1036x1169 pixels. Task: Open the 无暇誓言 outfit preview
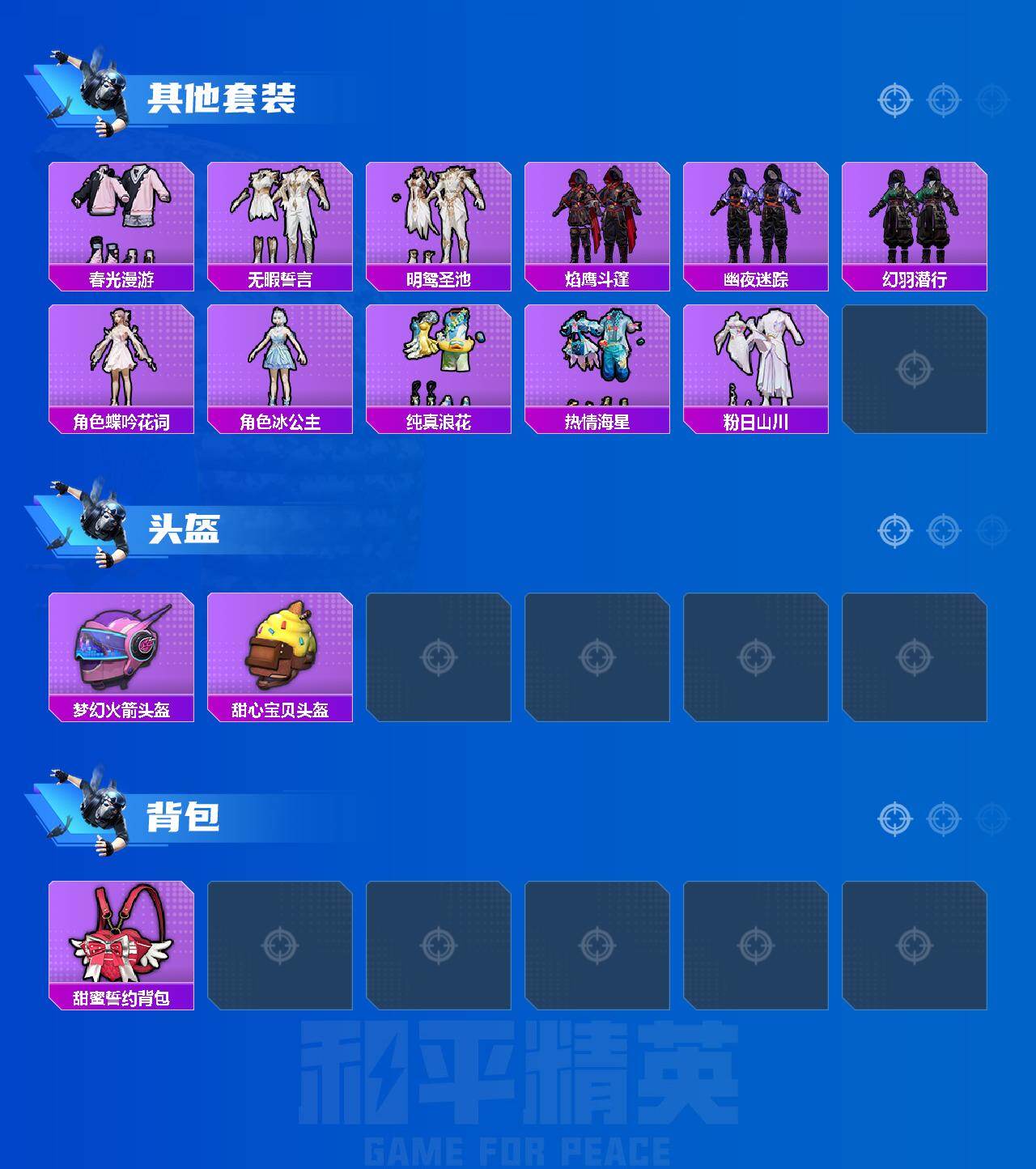tap(279, 219)
